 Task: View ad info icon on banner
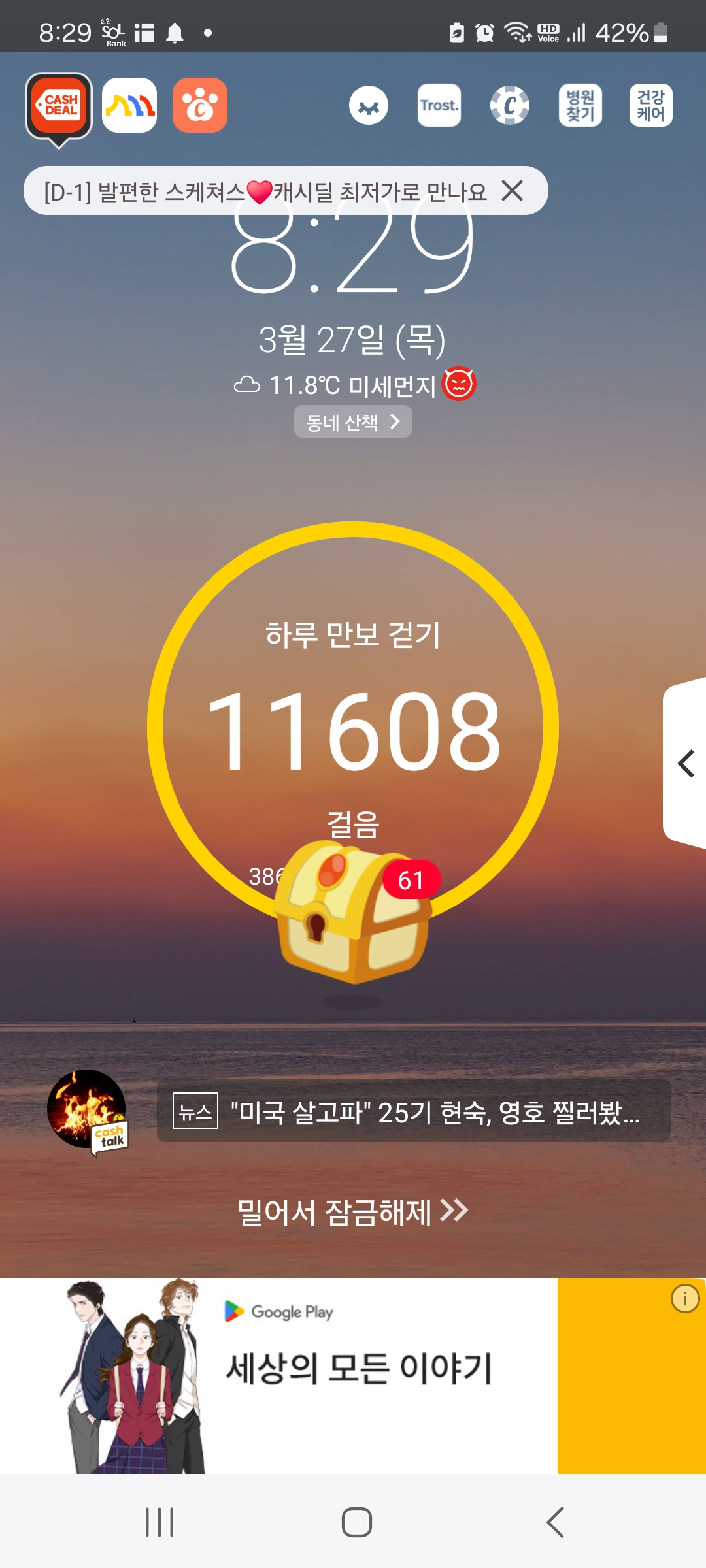[x=684, y=1299]
